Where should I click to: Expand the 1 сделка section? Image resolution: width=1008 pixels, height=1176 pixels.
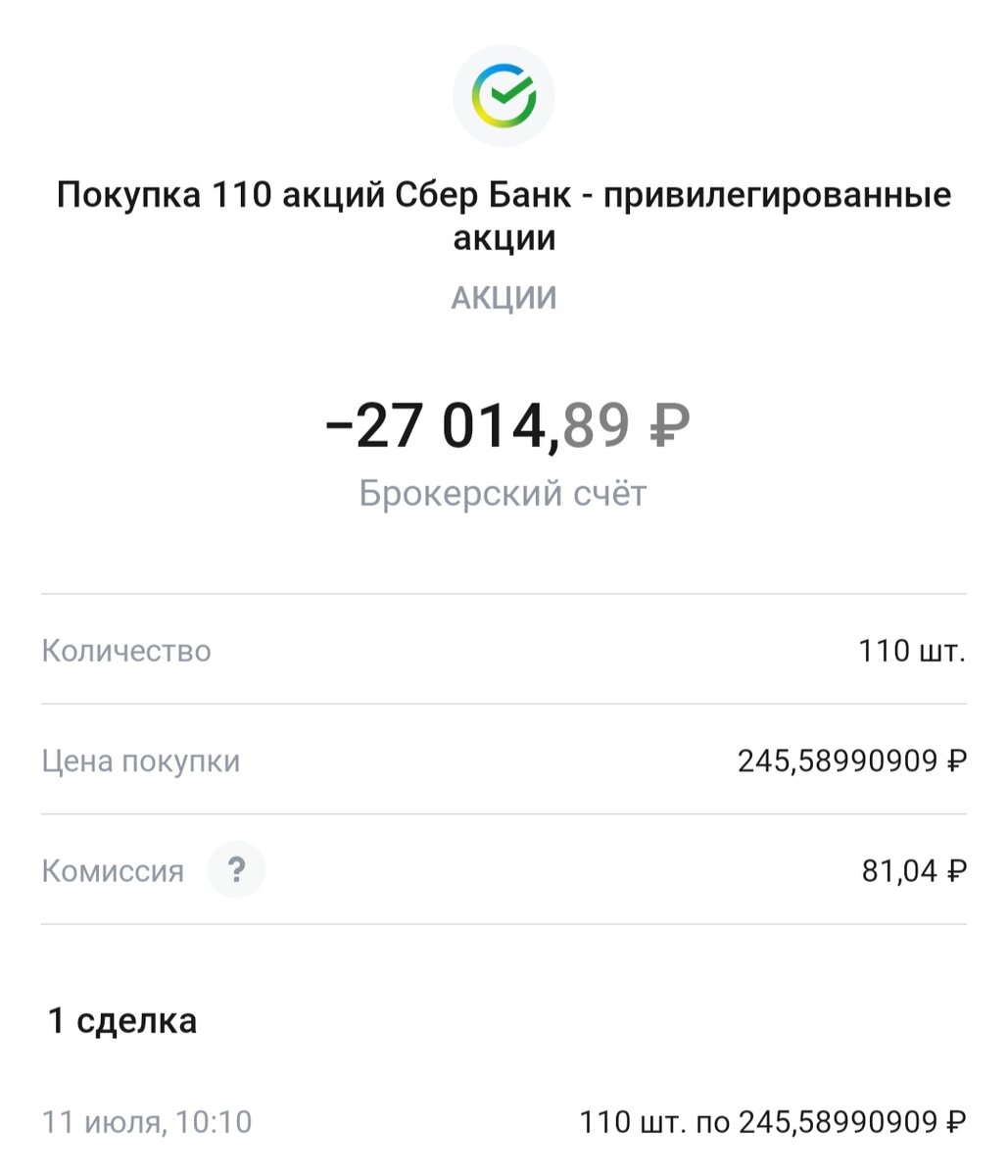pos(120,1021)
